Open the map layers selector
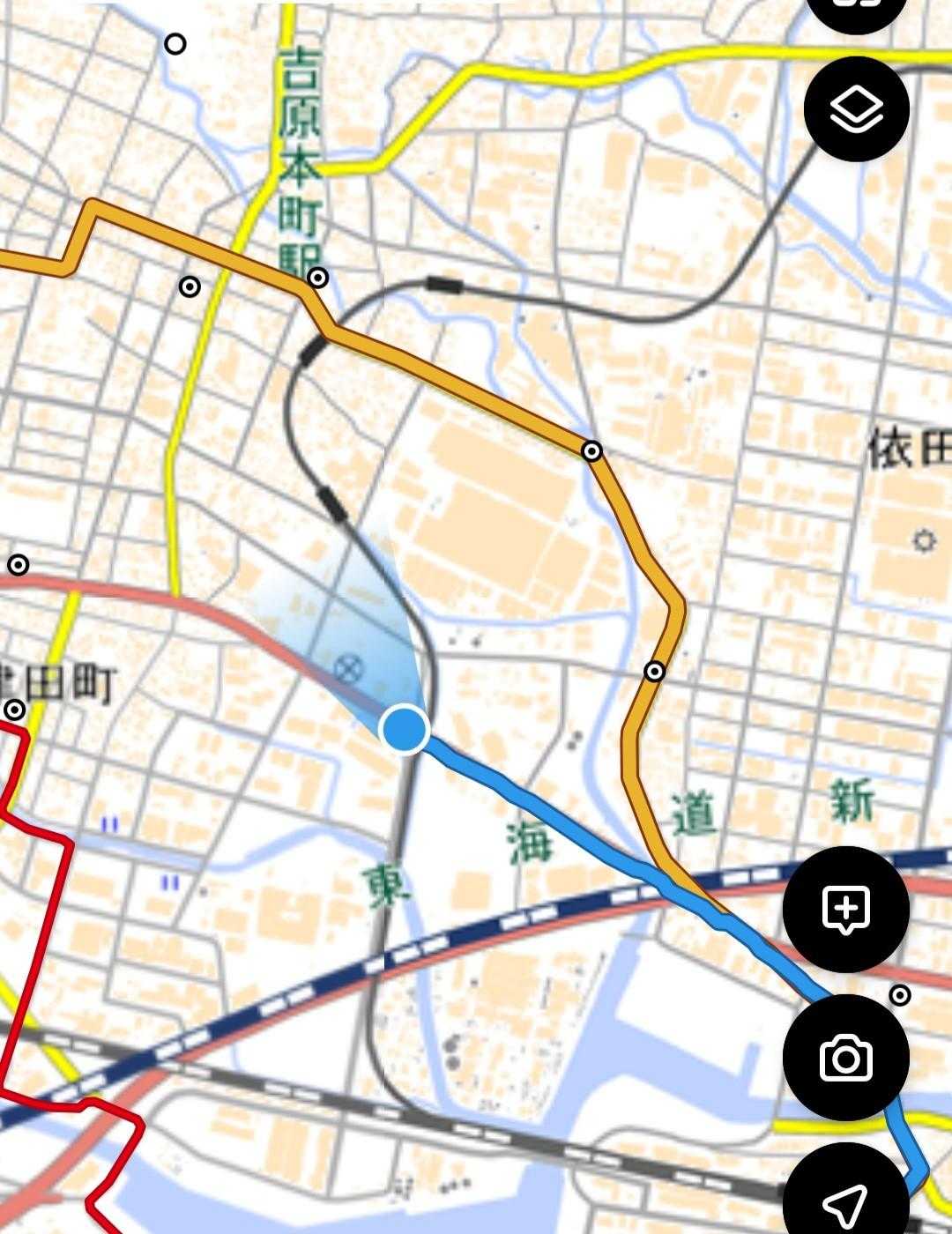Image resolution: width=952 pixels, height=1234 pixels. [856, 109]
